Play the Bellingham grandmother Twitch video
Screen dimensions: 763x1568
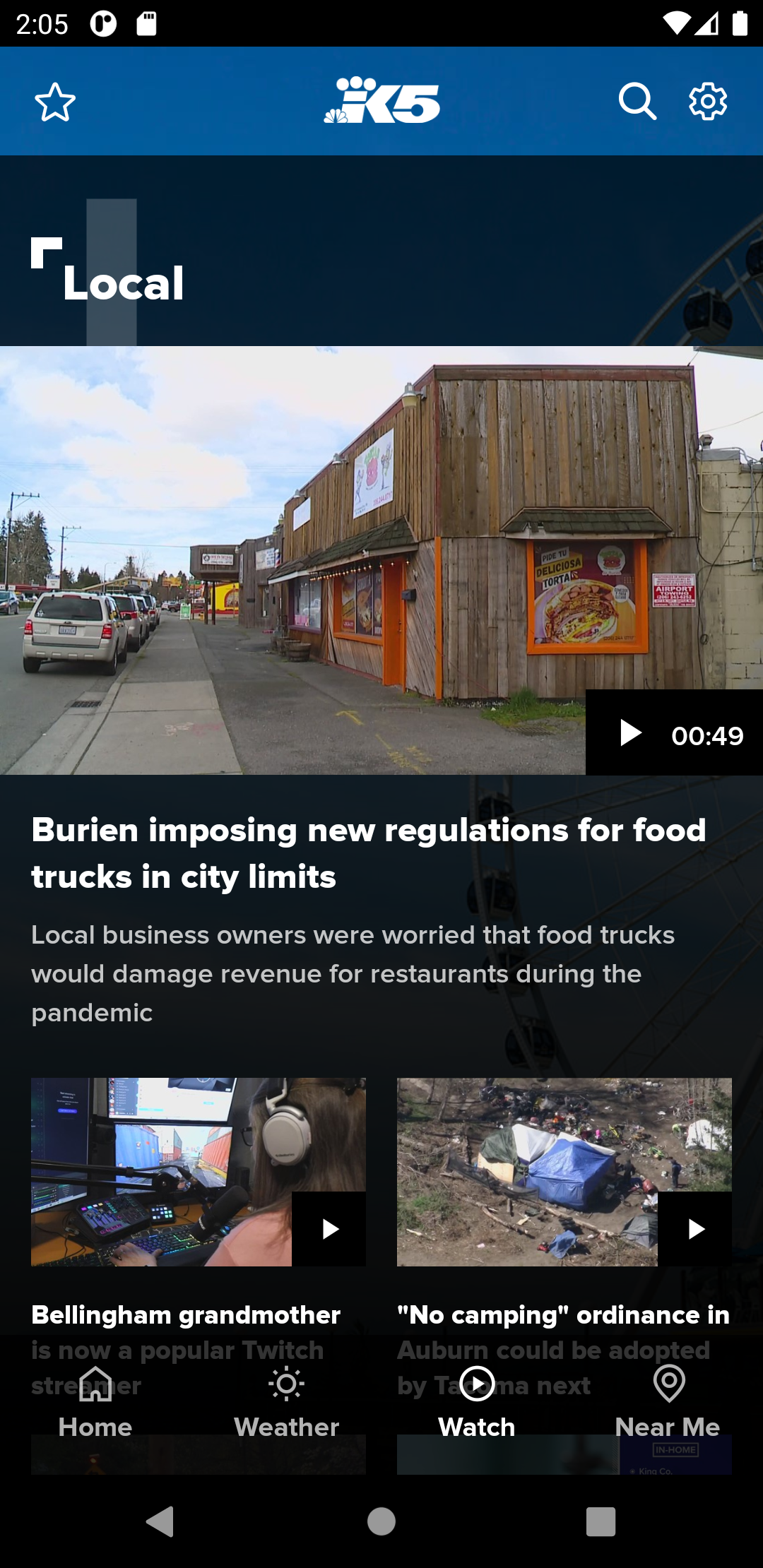coord(329,1229)
